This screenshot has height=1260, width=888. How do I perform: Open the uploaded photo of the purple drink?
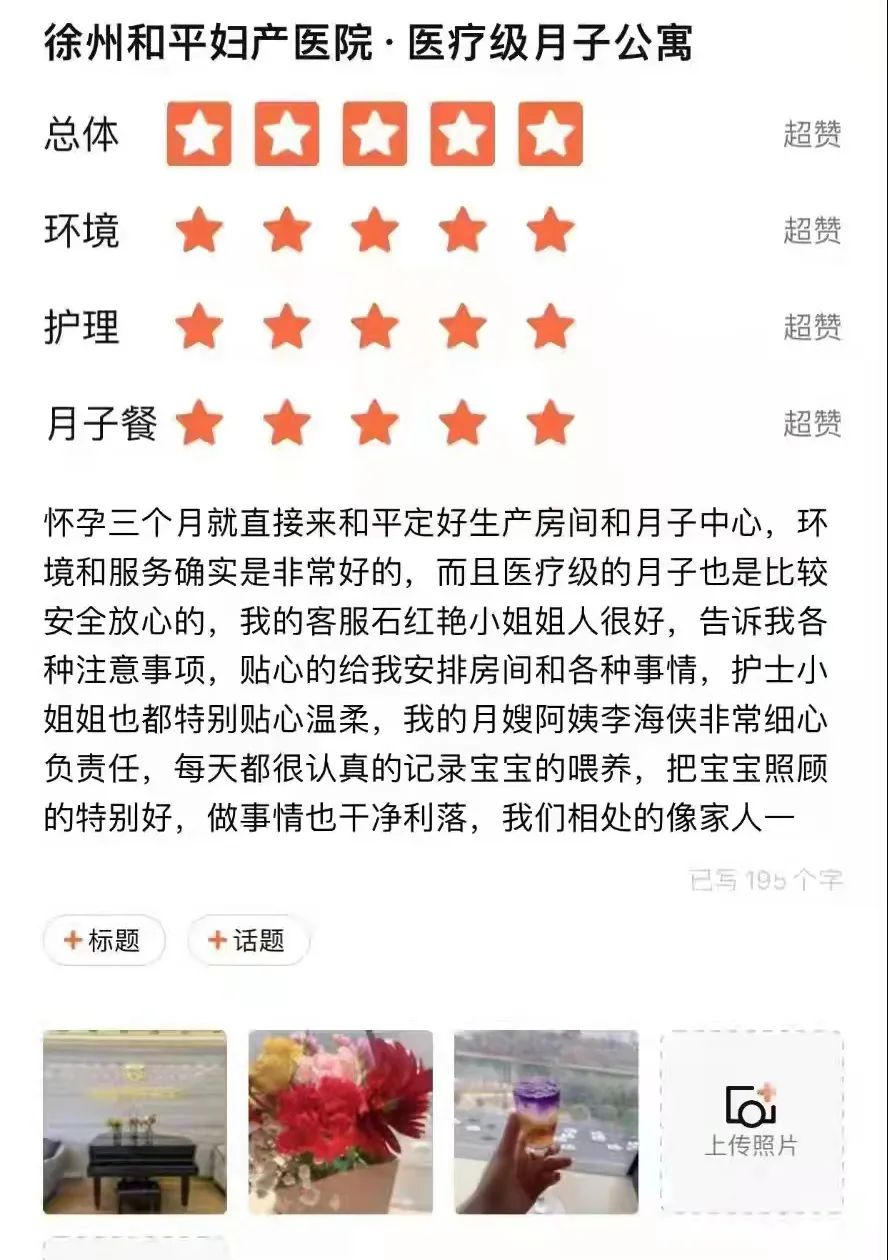coord(546,1121)
